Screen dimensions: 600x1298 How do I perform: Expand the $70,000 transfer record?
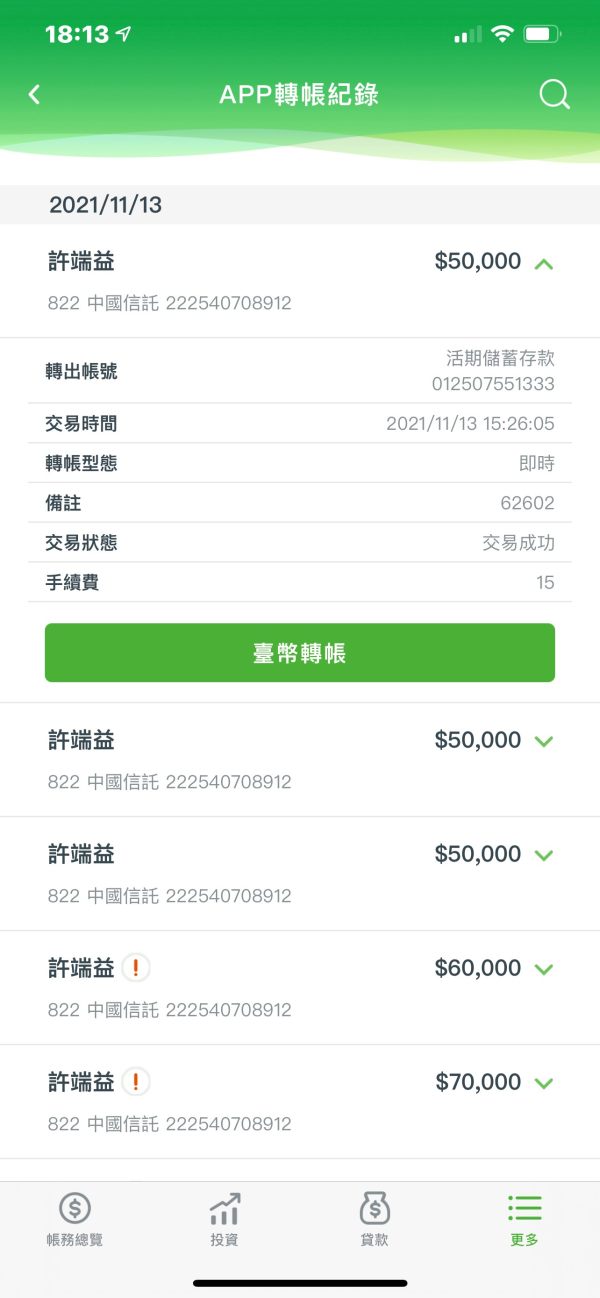pos(544,1083)
